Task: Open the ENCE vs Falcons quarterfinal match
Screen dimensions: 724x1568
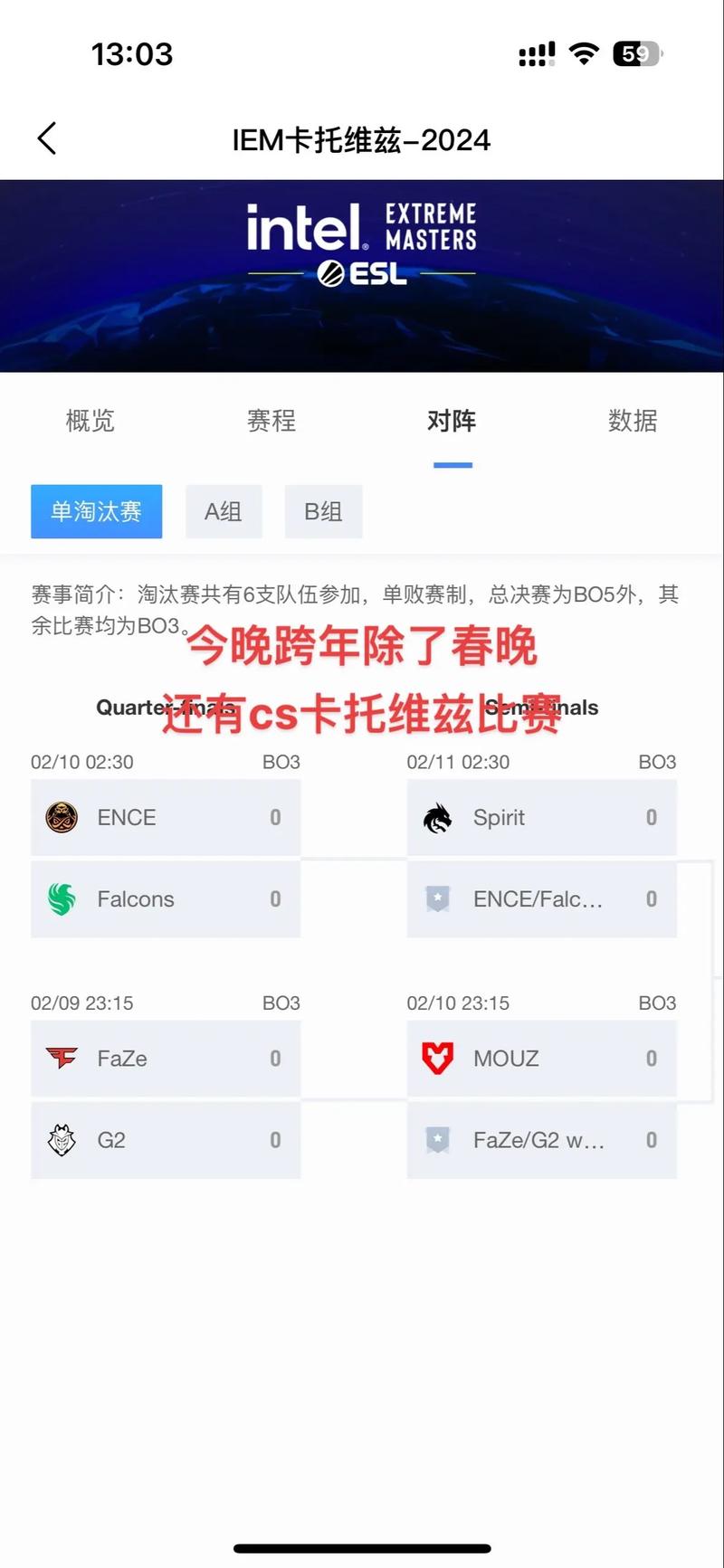Action: pyautogui.click(x=166, y=858)
